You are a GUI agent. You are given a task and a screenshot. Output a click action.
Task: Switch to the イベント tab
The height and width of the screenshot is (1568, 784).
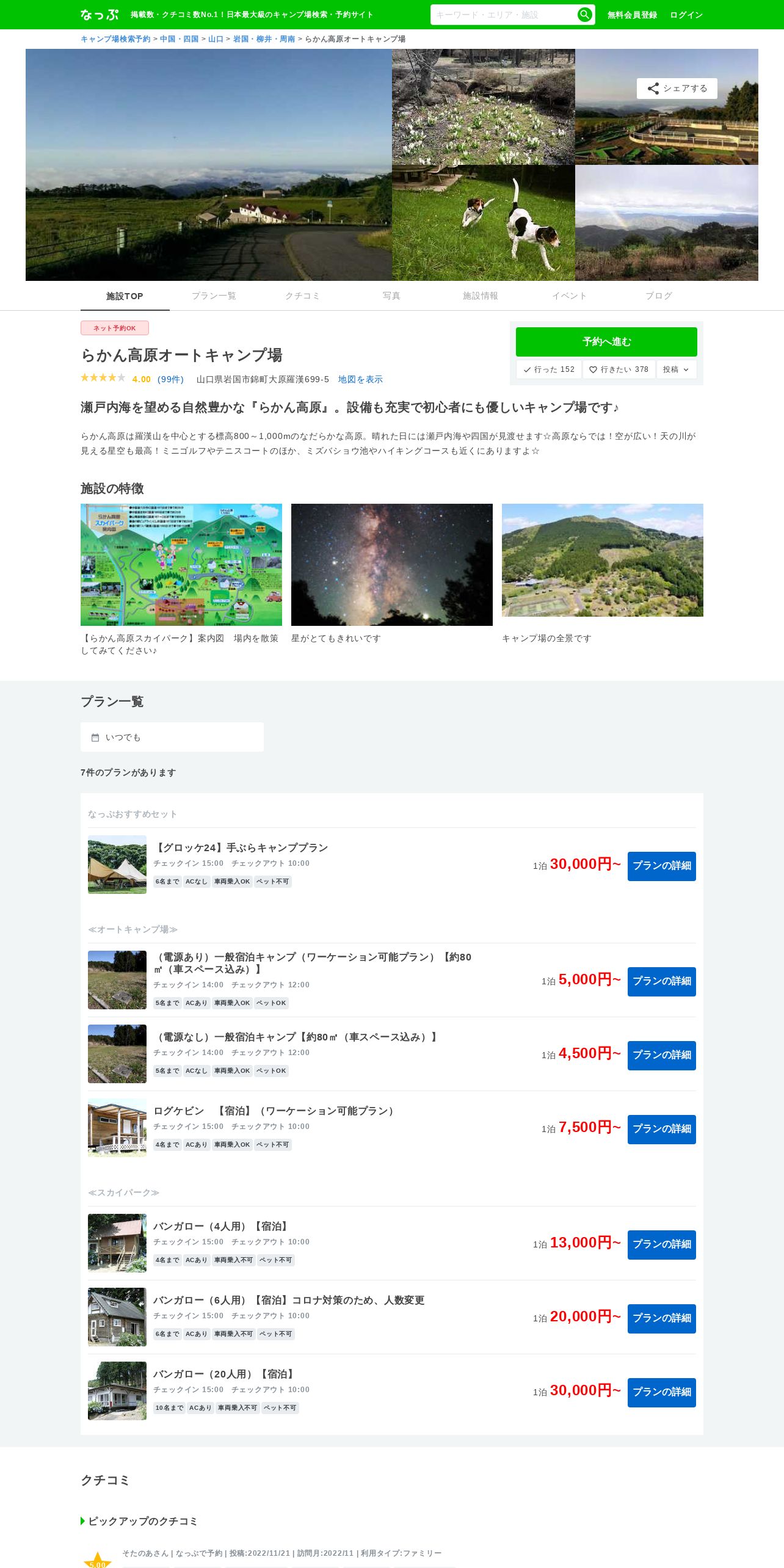click(x=570, y=296)
